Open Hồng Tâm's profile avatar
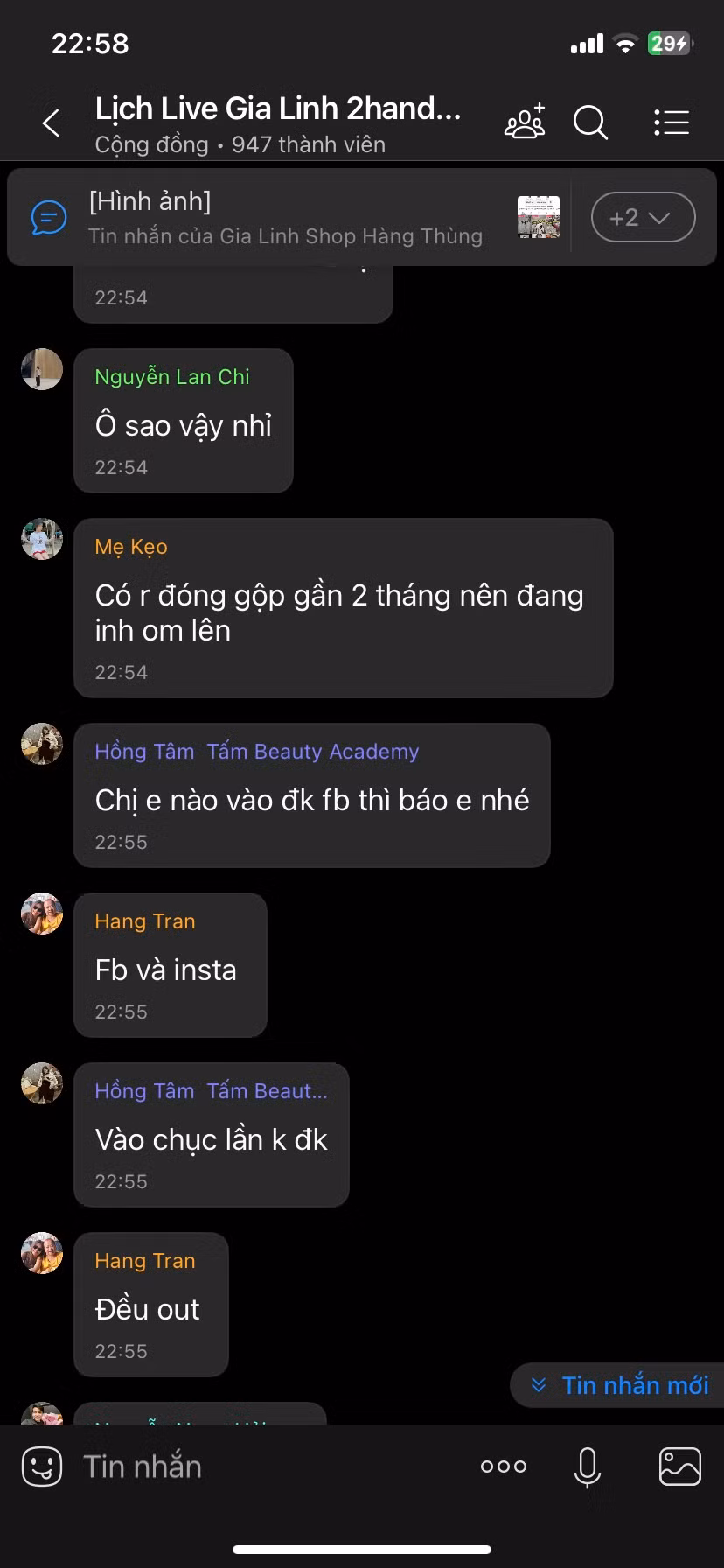The image size is (724, 1568). [41, 744]
